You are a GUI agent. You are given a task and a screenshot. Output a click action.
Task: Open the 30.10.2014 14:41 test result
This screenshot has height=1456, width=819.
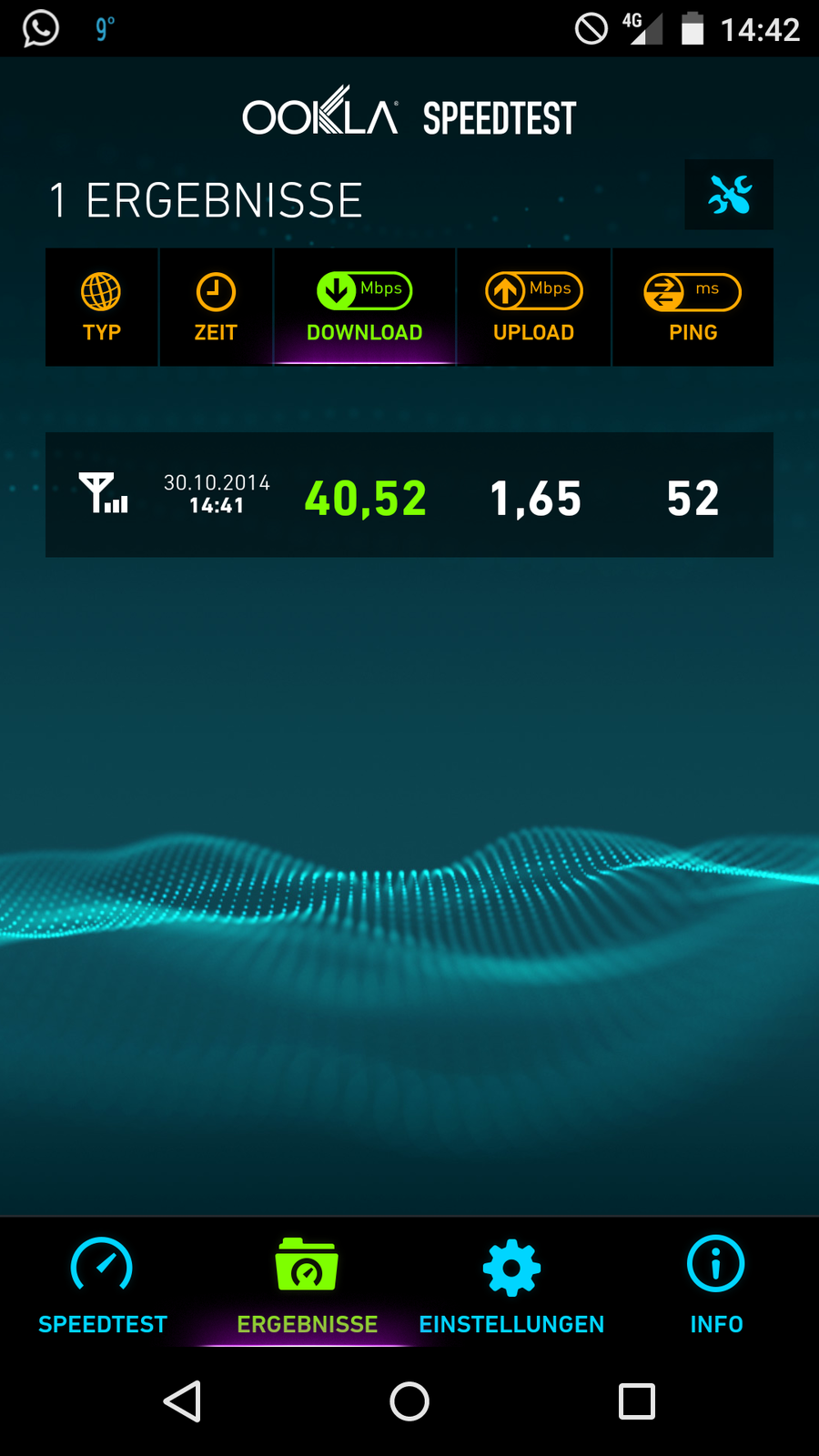click(x=409, y=495)
